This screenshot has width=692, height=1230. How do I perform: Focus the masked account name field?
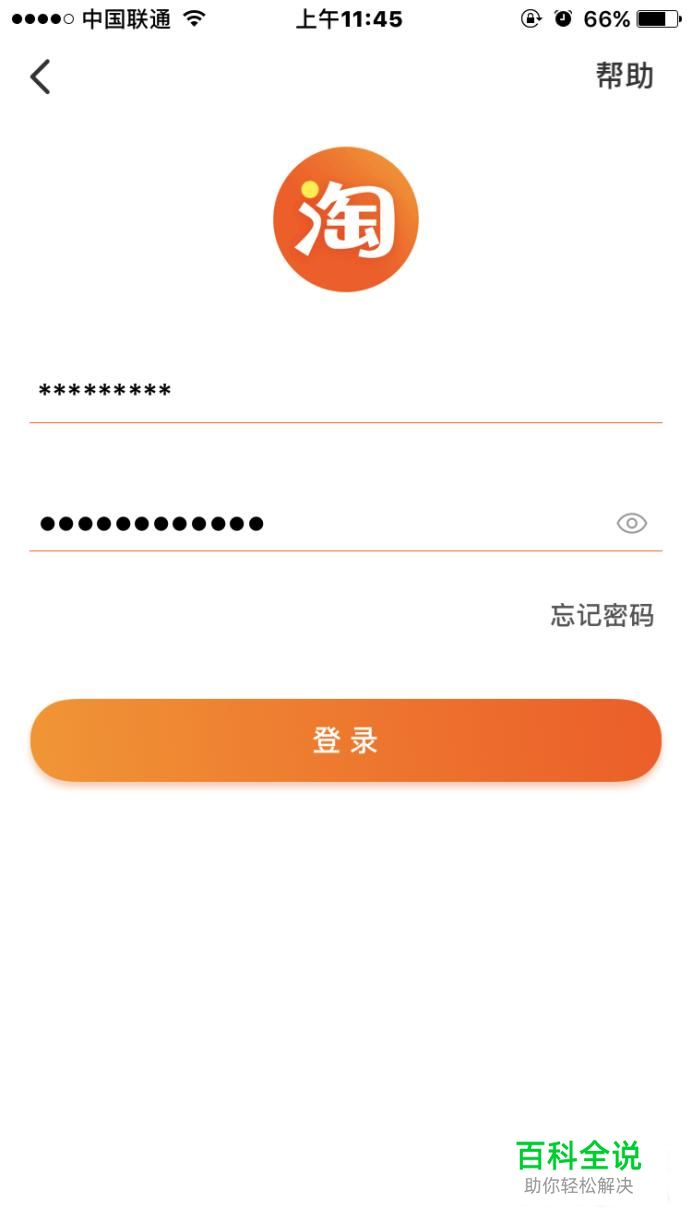(x=346, y=392)
